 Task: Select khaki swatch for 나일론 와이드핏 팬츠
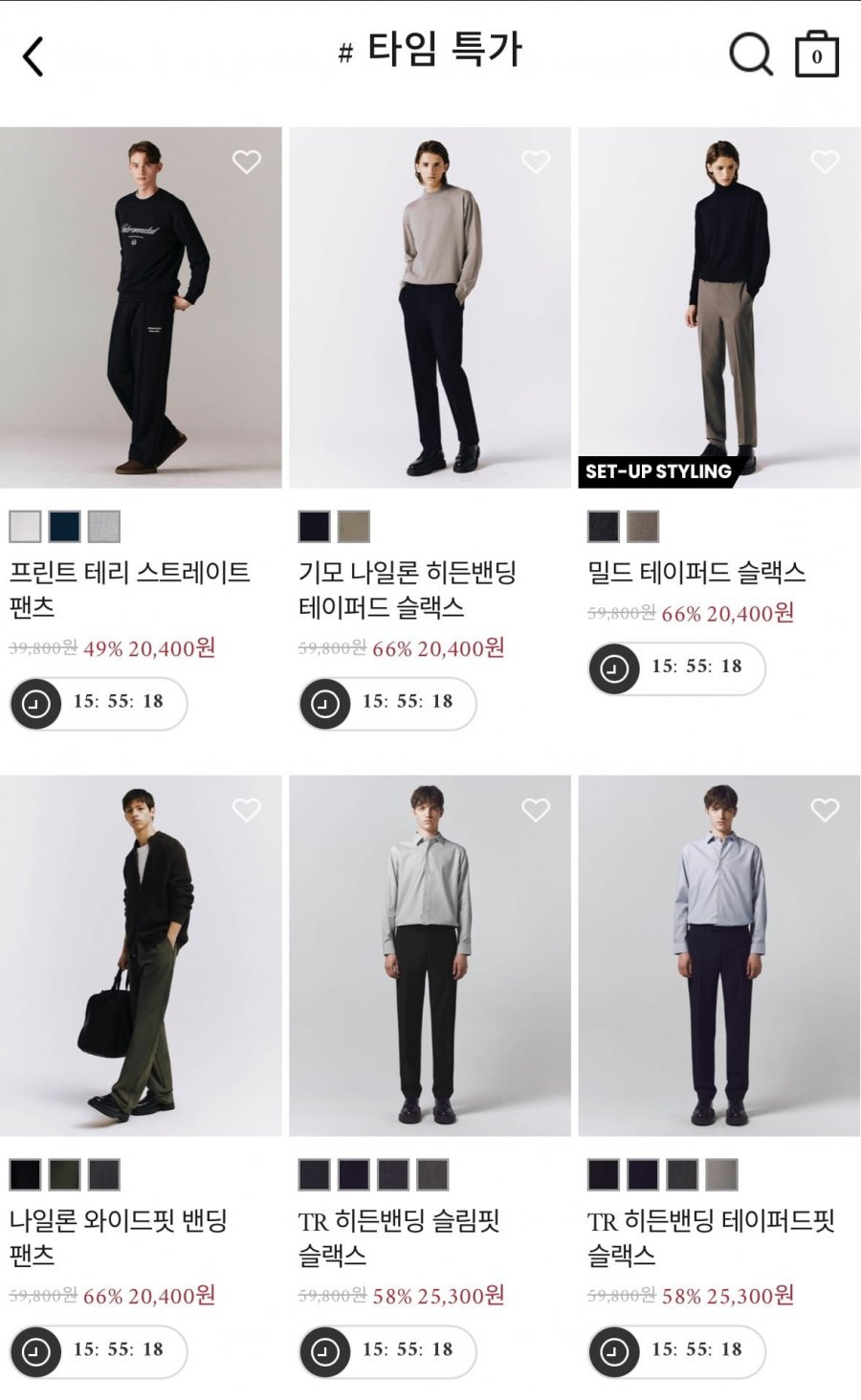[65, 1174]
